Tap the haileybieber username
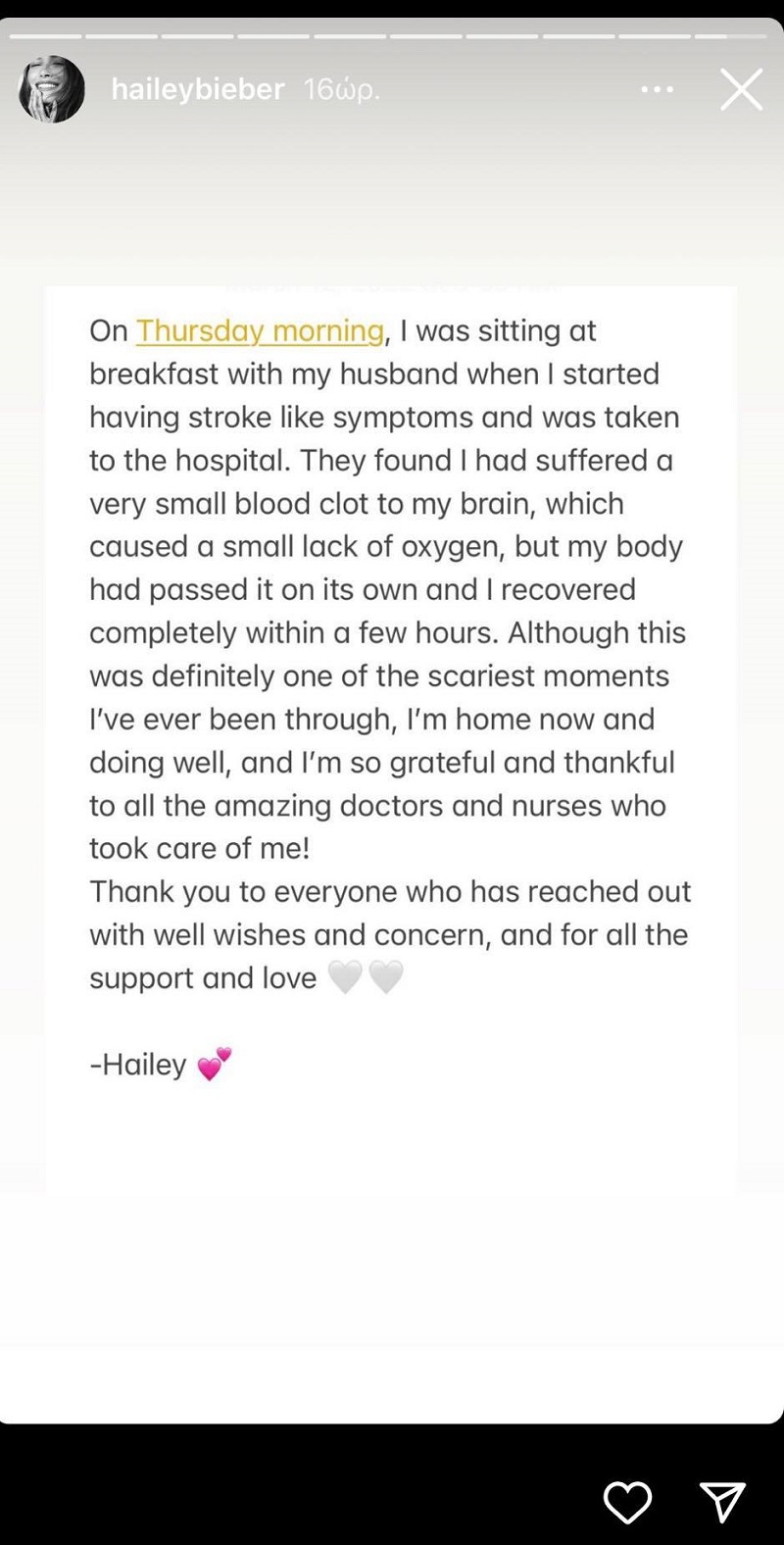The height and width of the screenshot is (1545, 784). coord(197,90)
